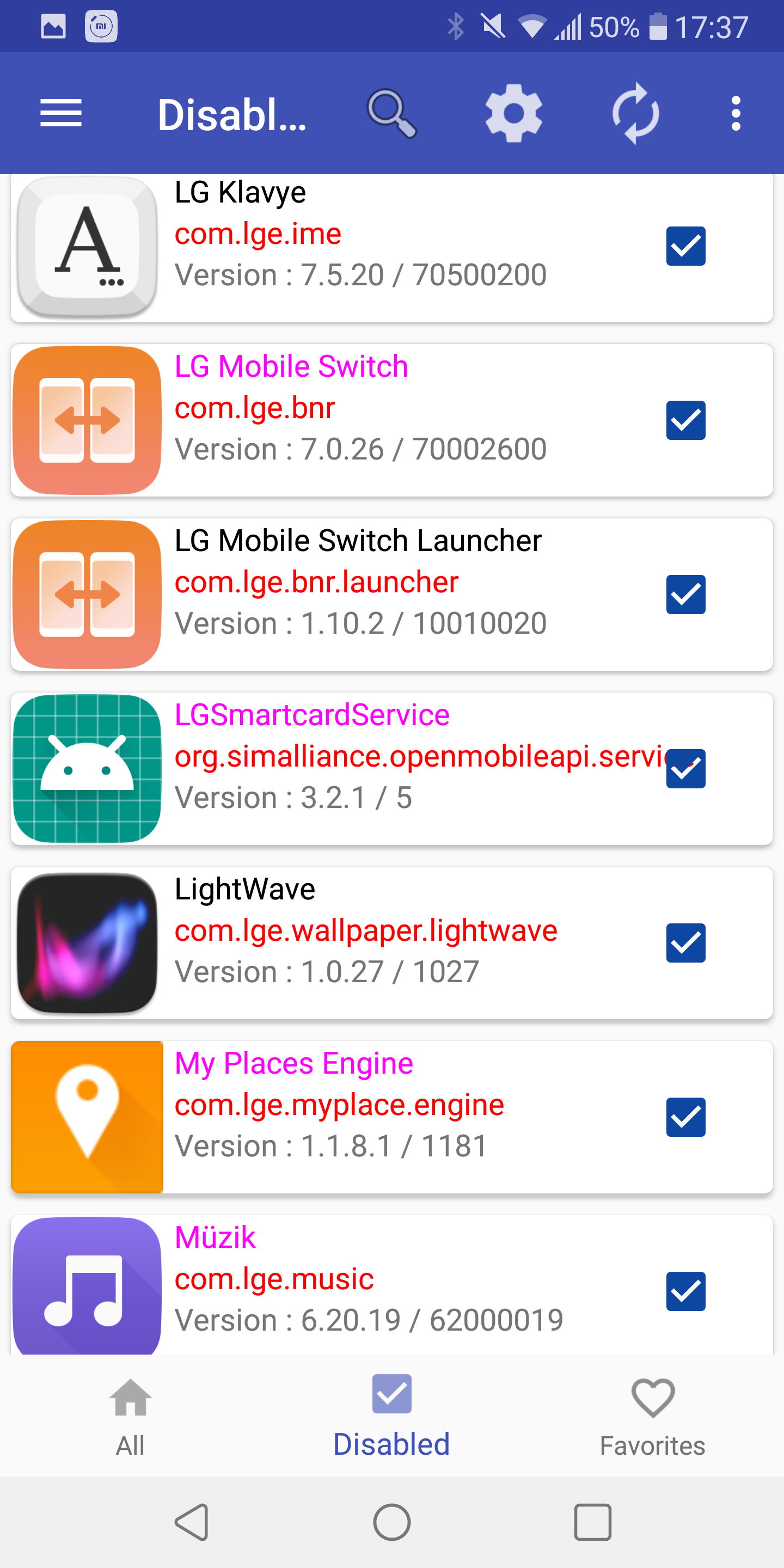Toggle the Müzik checkbox
This screenshot has width=784, height=1568.
(685, 1291)
